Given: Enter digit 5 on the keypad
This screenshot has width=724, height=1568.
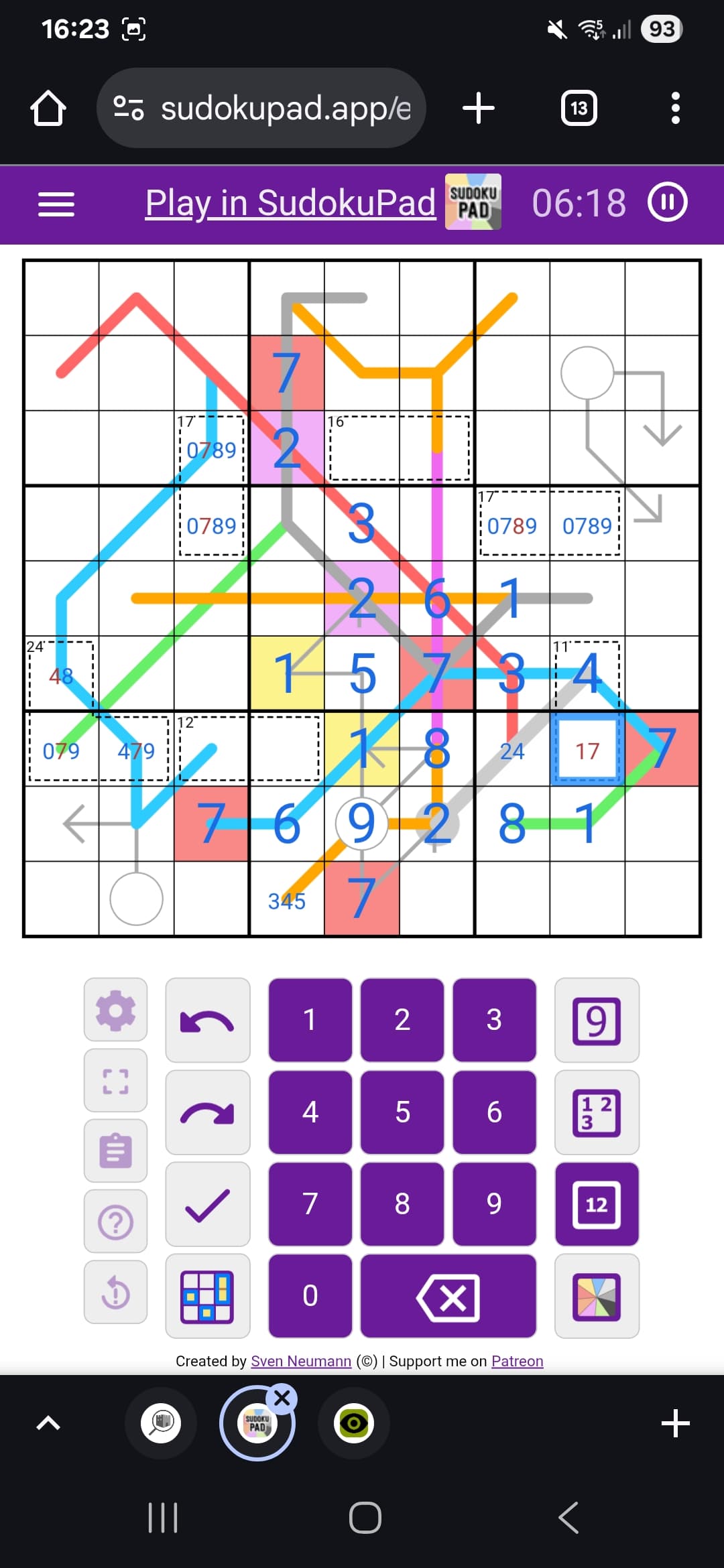Looking at the screenshot, I should (402, 1112).
